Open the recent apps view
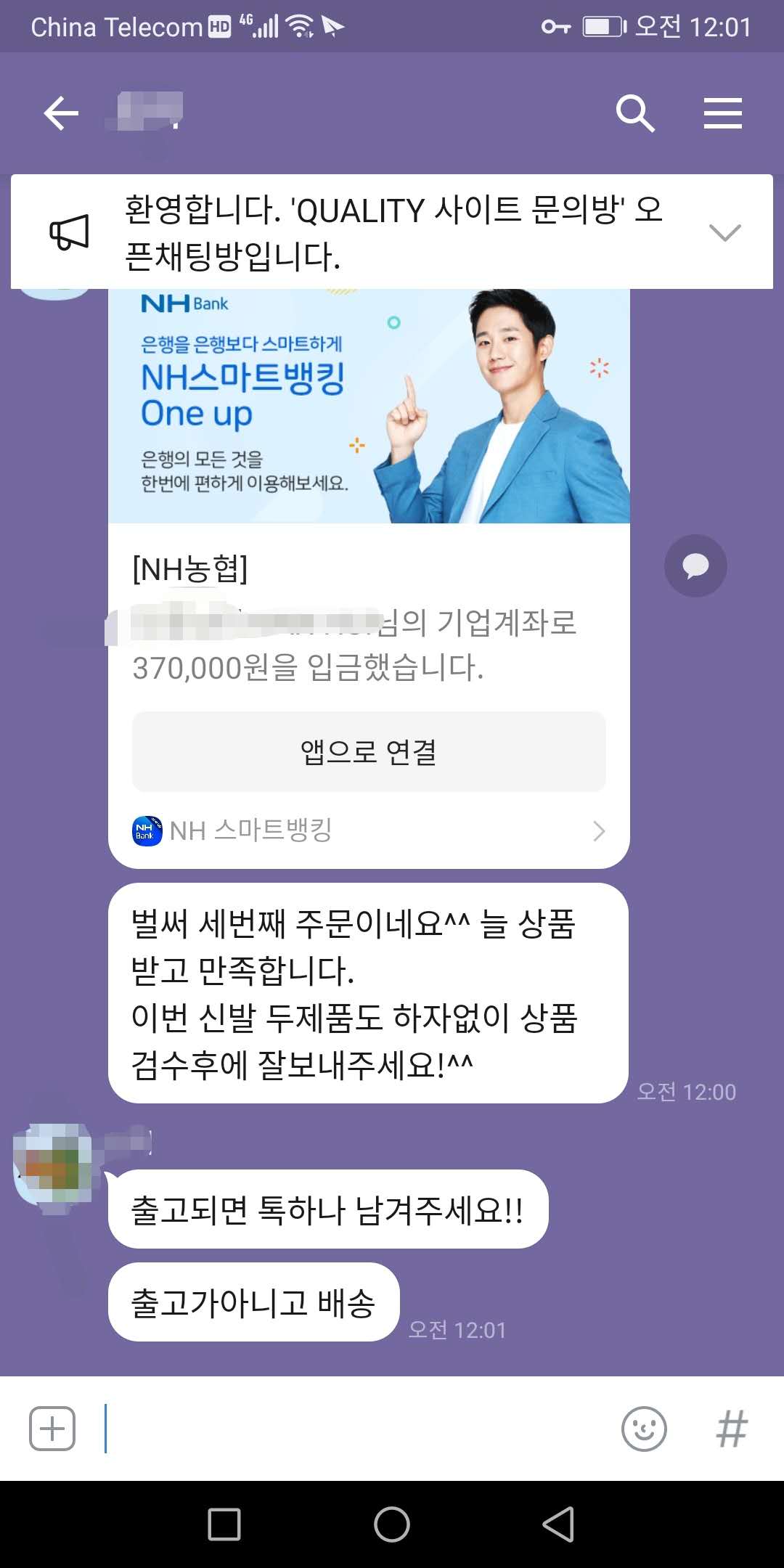 tap(224, 1524)
